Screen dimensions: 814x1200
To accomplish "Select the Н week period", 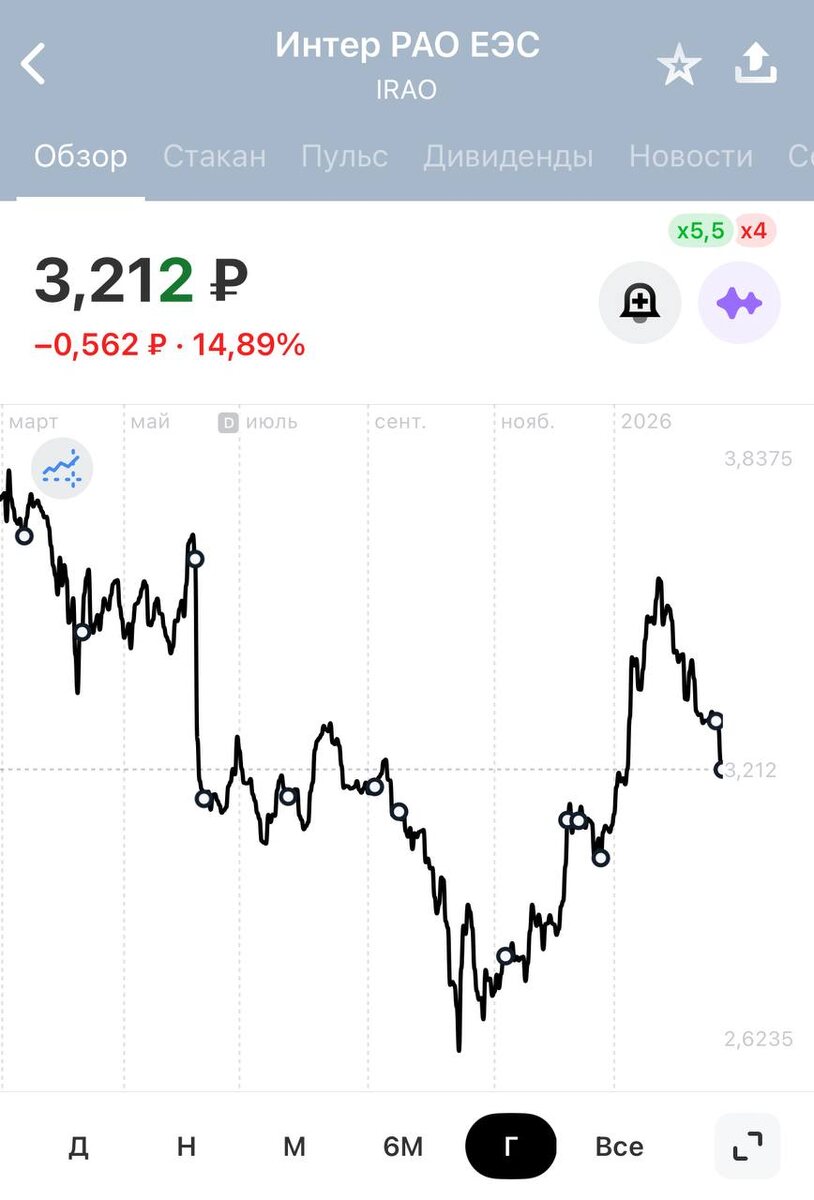I will 186,1146.
